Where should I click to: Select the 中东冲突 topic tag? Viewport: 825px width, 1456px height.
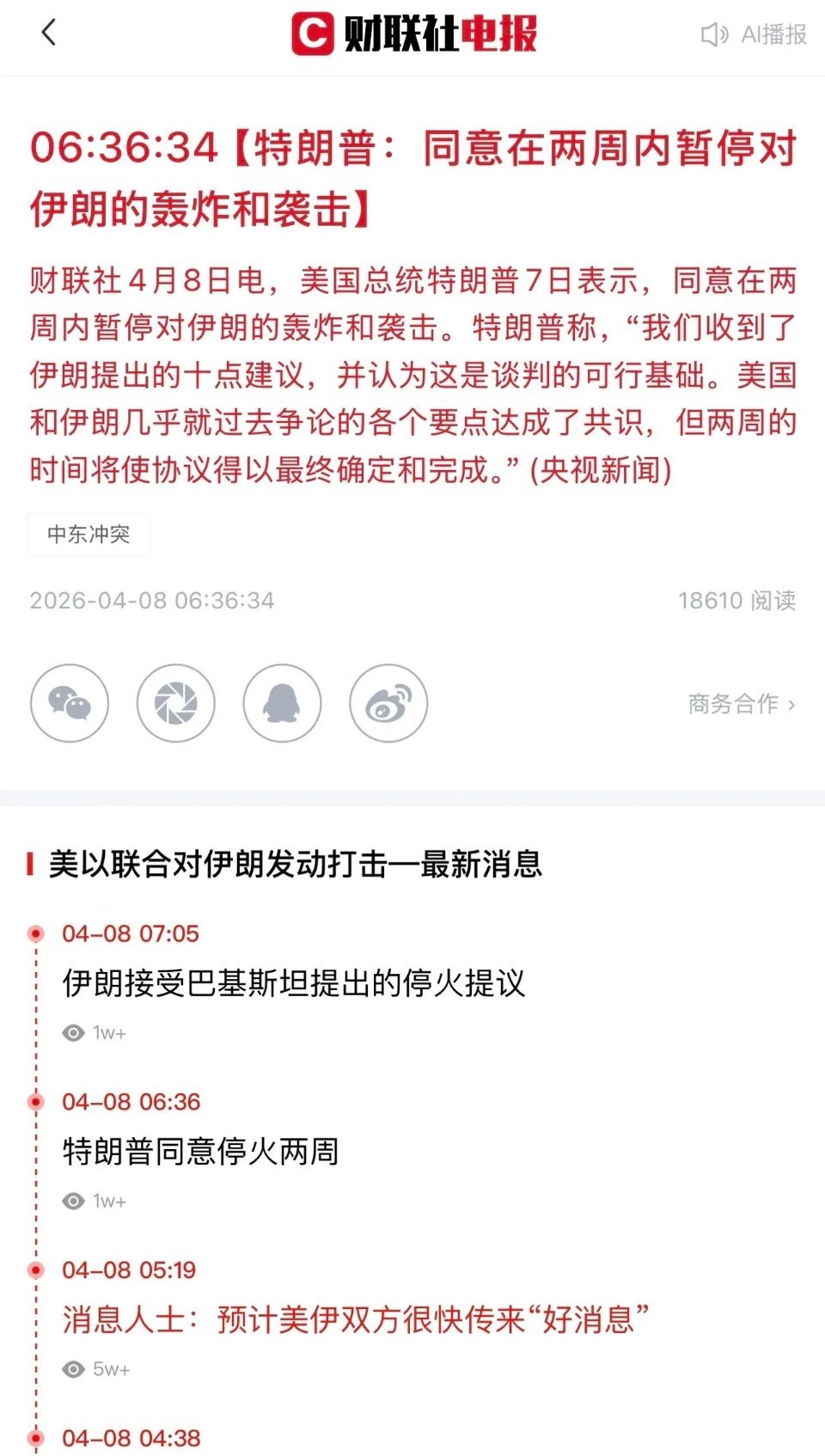tap(89, 535)
